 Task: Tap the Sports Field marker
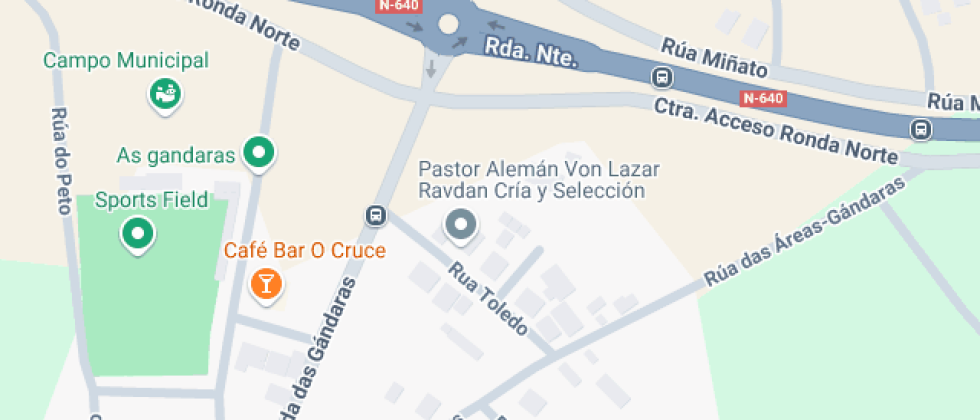point(137,235)
